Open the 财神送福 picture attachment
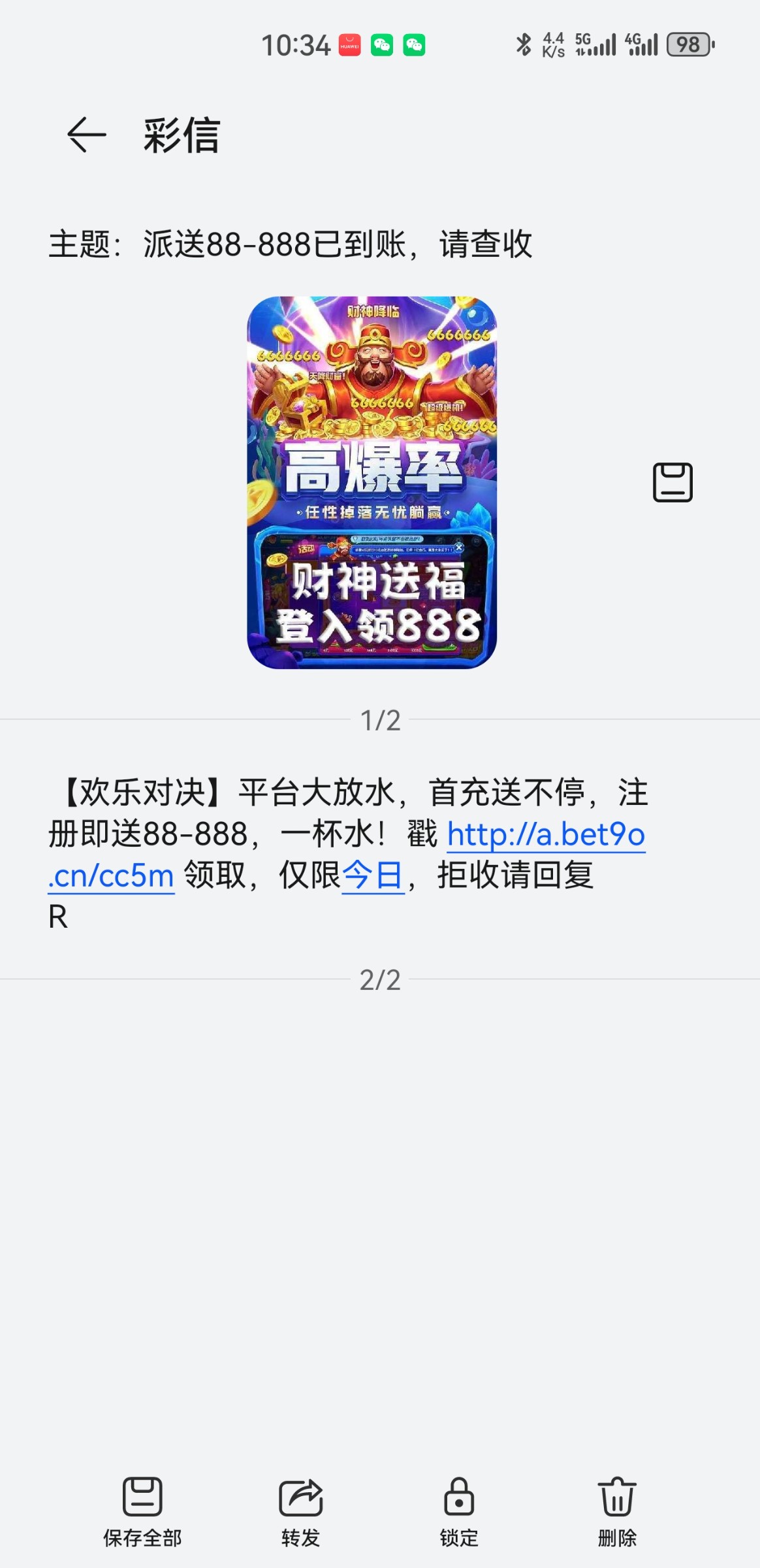 [372, 483]
